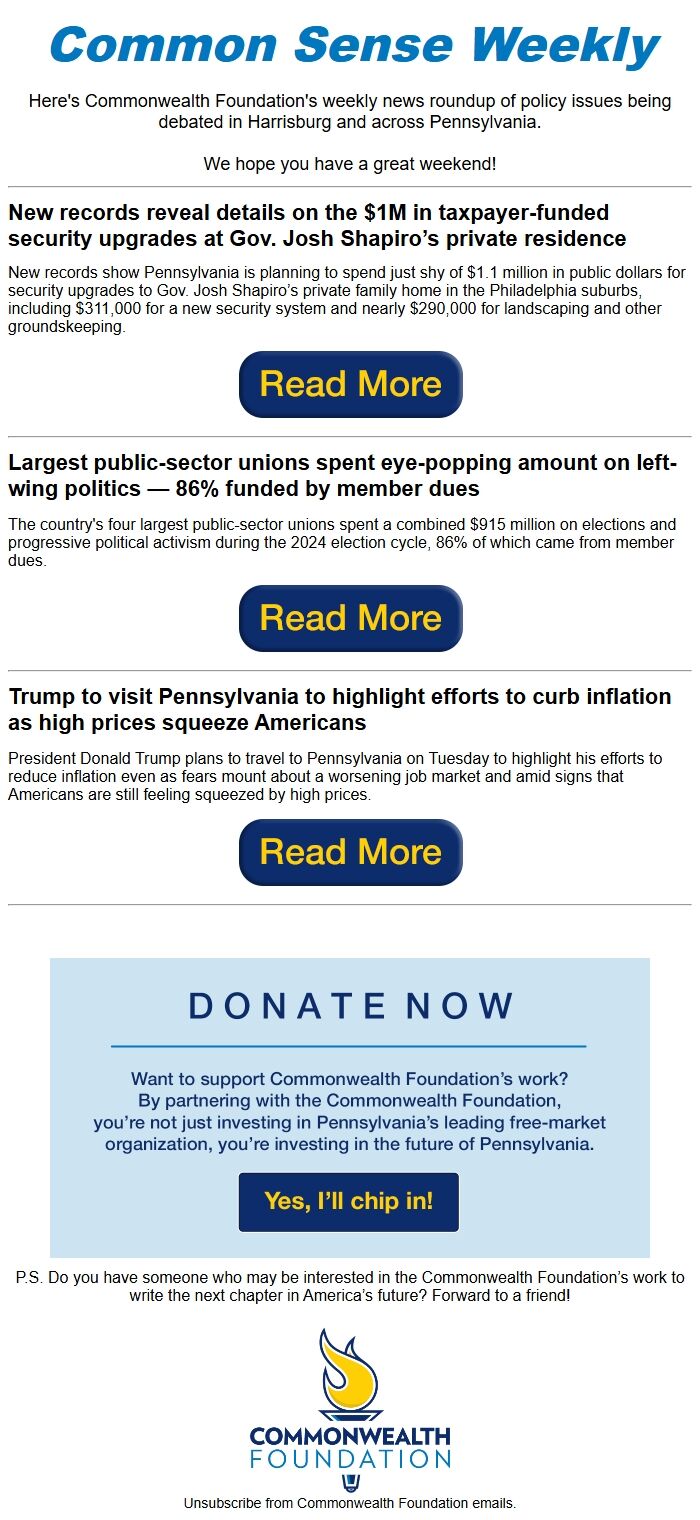Tap the "Yes, I'll chip in!" button

pyautogui.click(x=348, y=1202)
